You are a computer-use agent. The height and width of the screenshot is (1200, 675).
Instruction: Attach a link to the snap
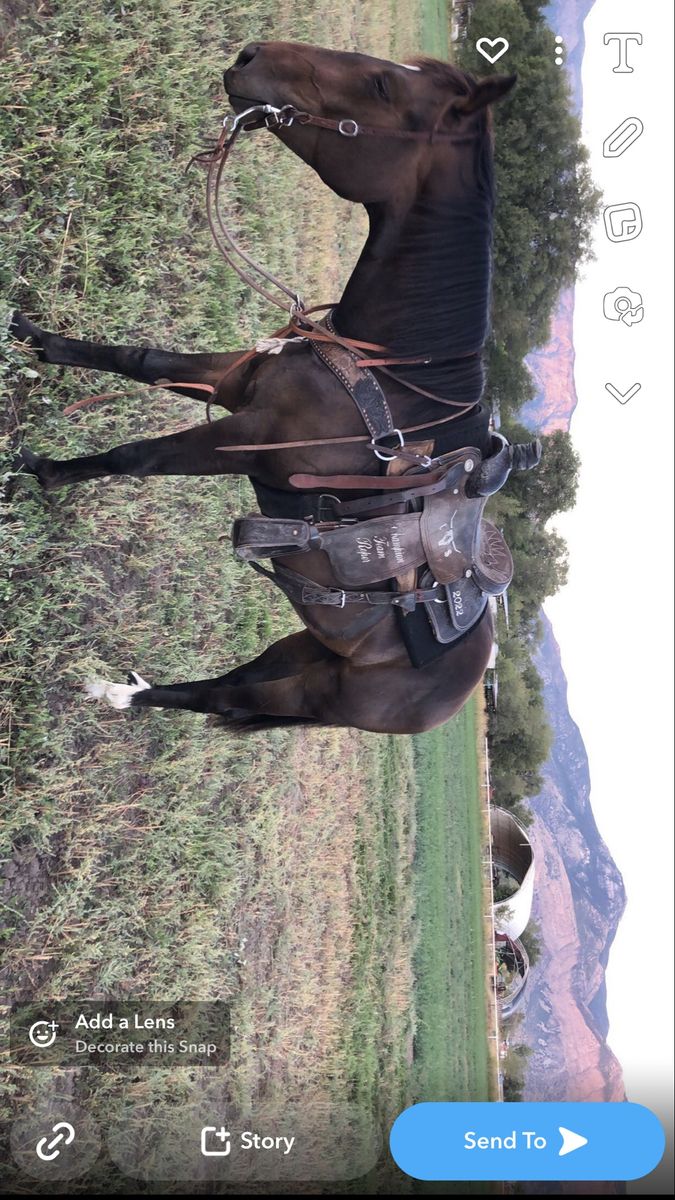pyautogui.click(x=55, y=1141)
